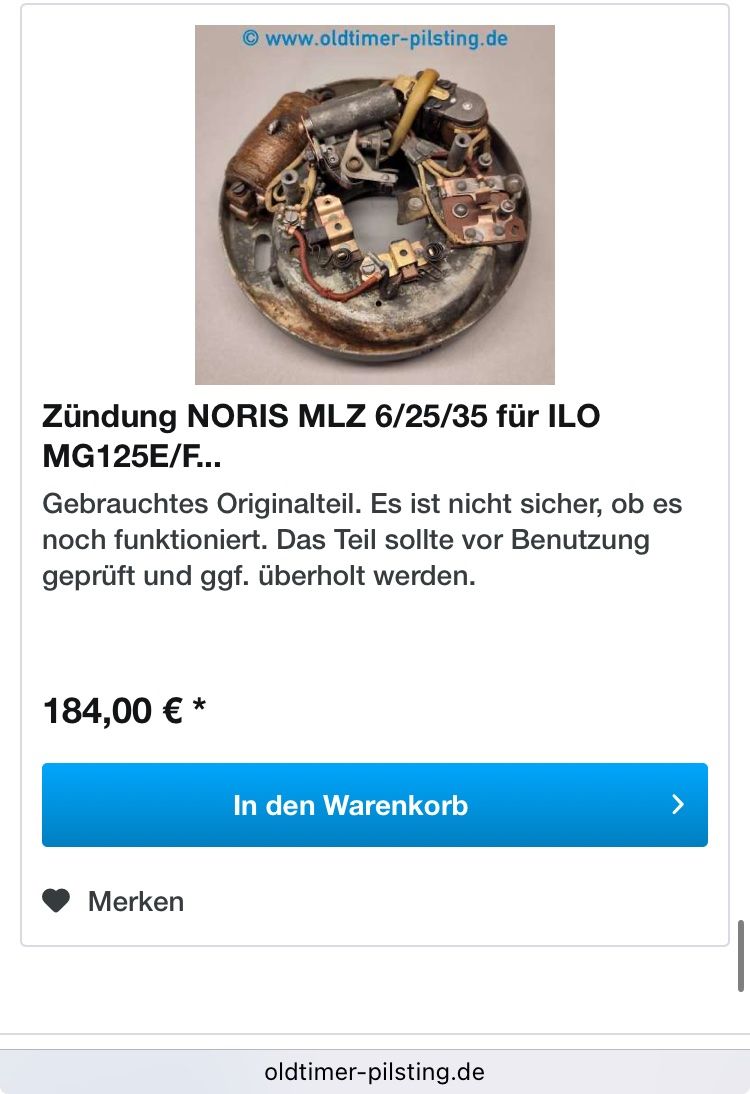Tap the oldtimer-pilsting.de address bar
Viewport: 750px width, 1094px height.
(x=374, y=1072)
